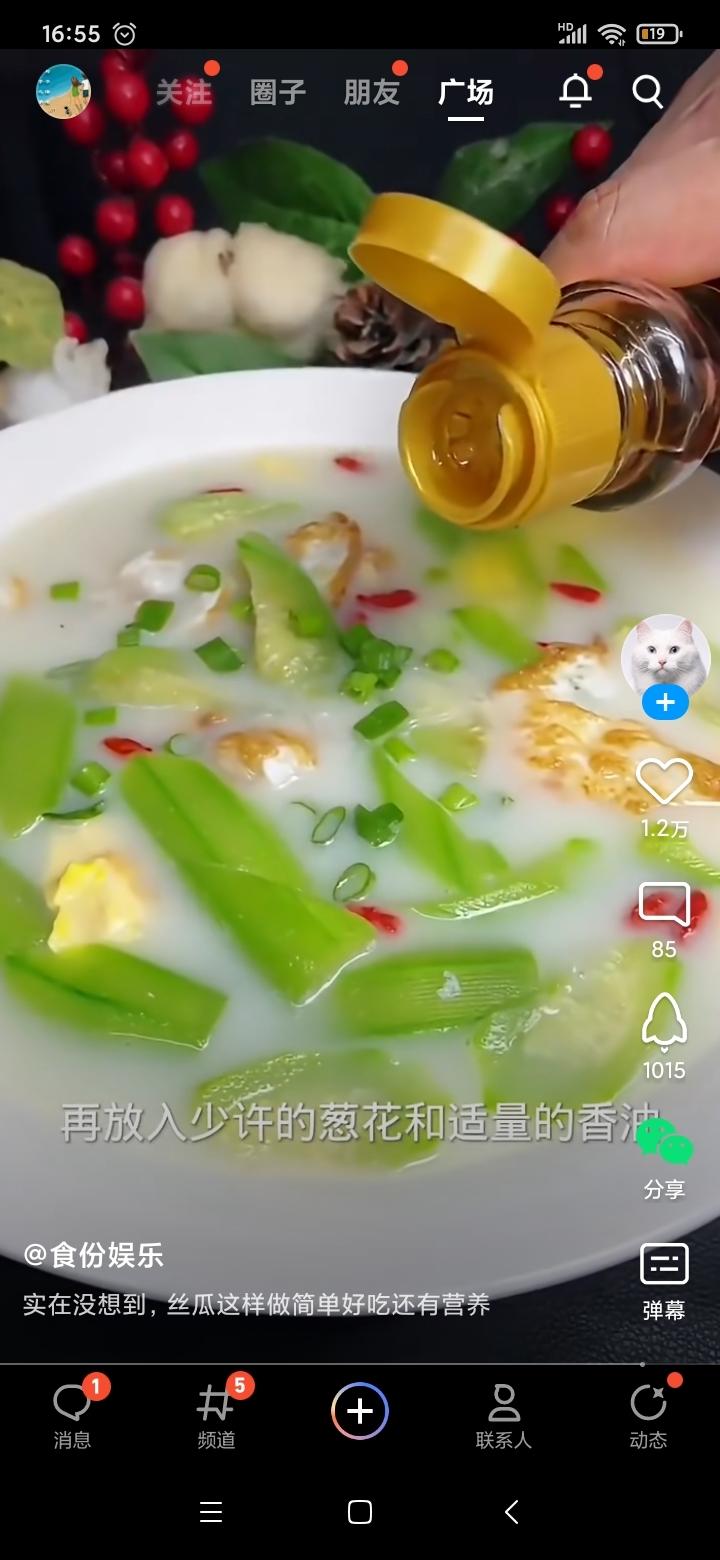Open the 85 comments
The image size is (720, 1560).
tap(665, 905)
